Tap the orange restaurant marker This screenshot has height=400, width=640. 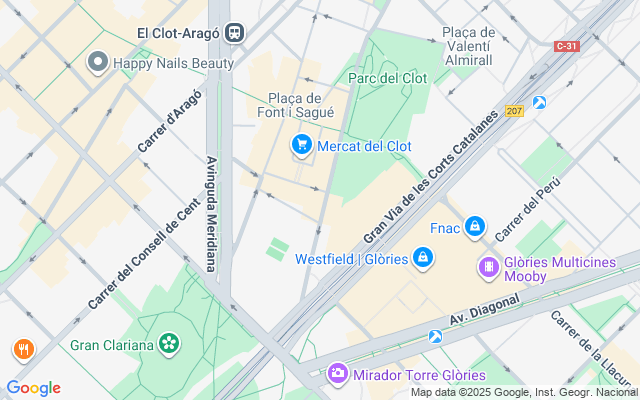(23, 350)
